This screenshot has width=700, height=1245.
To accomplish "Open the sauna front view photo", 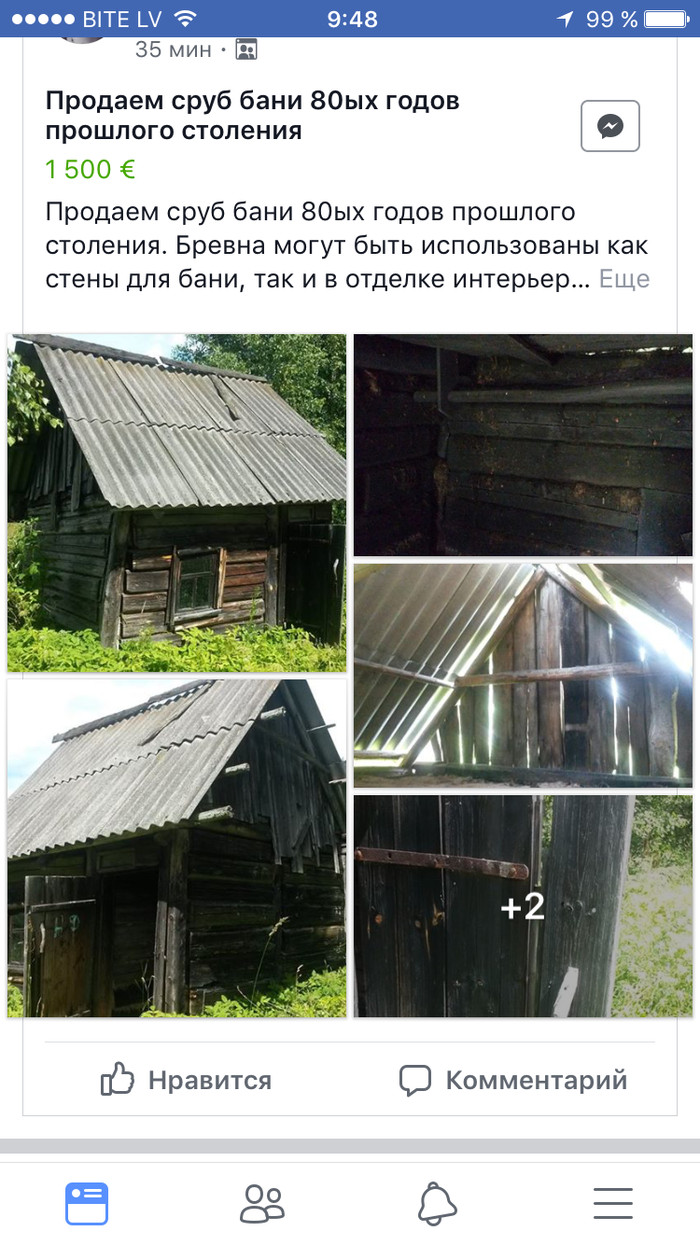I will [x=177, y=503].
